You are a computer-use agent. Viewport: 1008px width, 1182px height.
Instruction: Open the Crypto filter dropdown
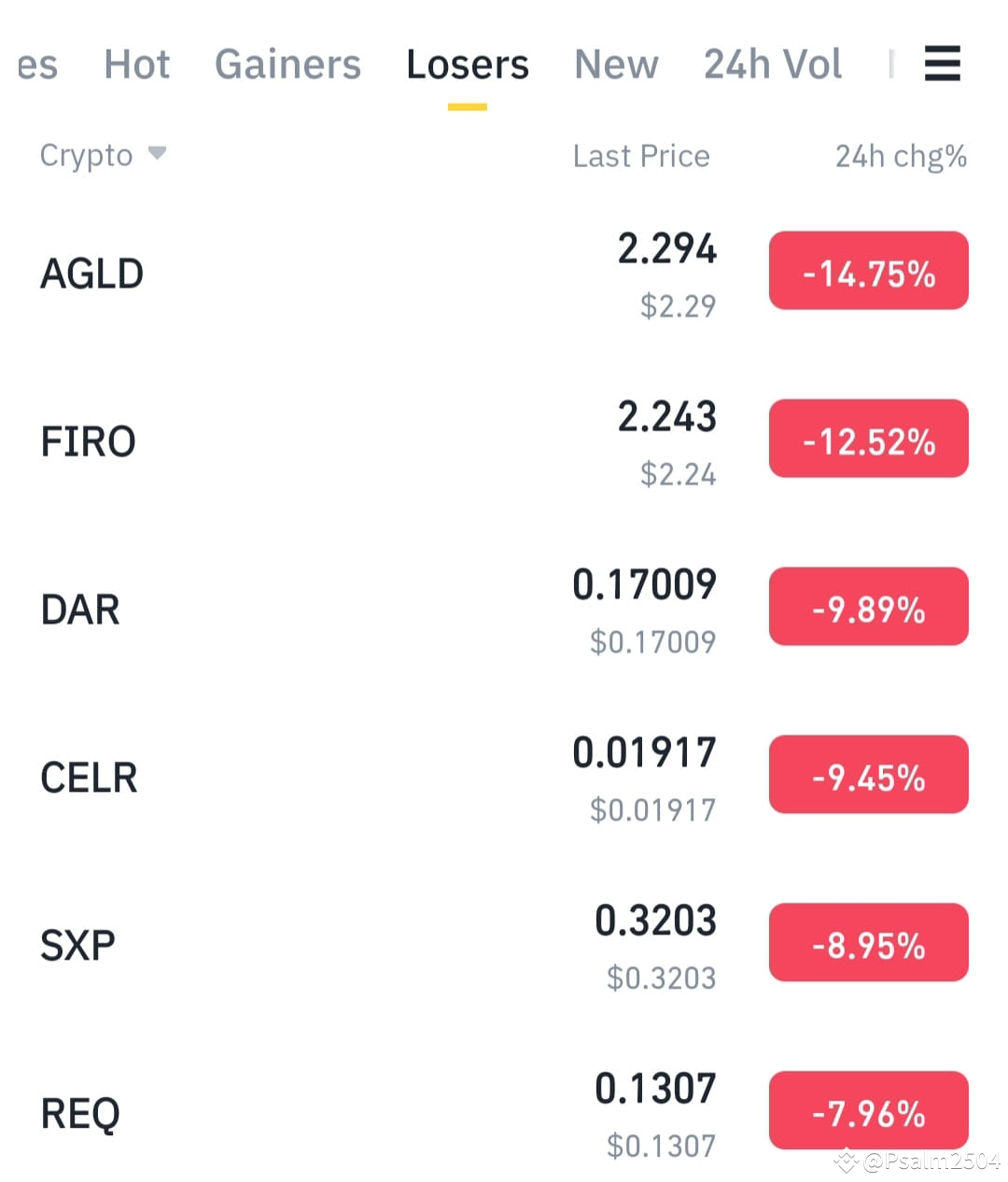point(105,155)
